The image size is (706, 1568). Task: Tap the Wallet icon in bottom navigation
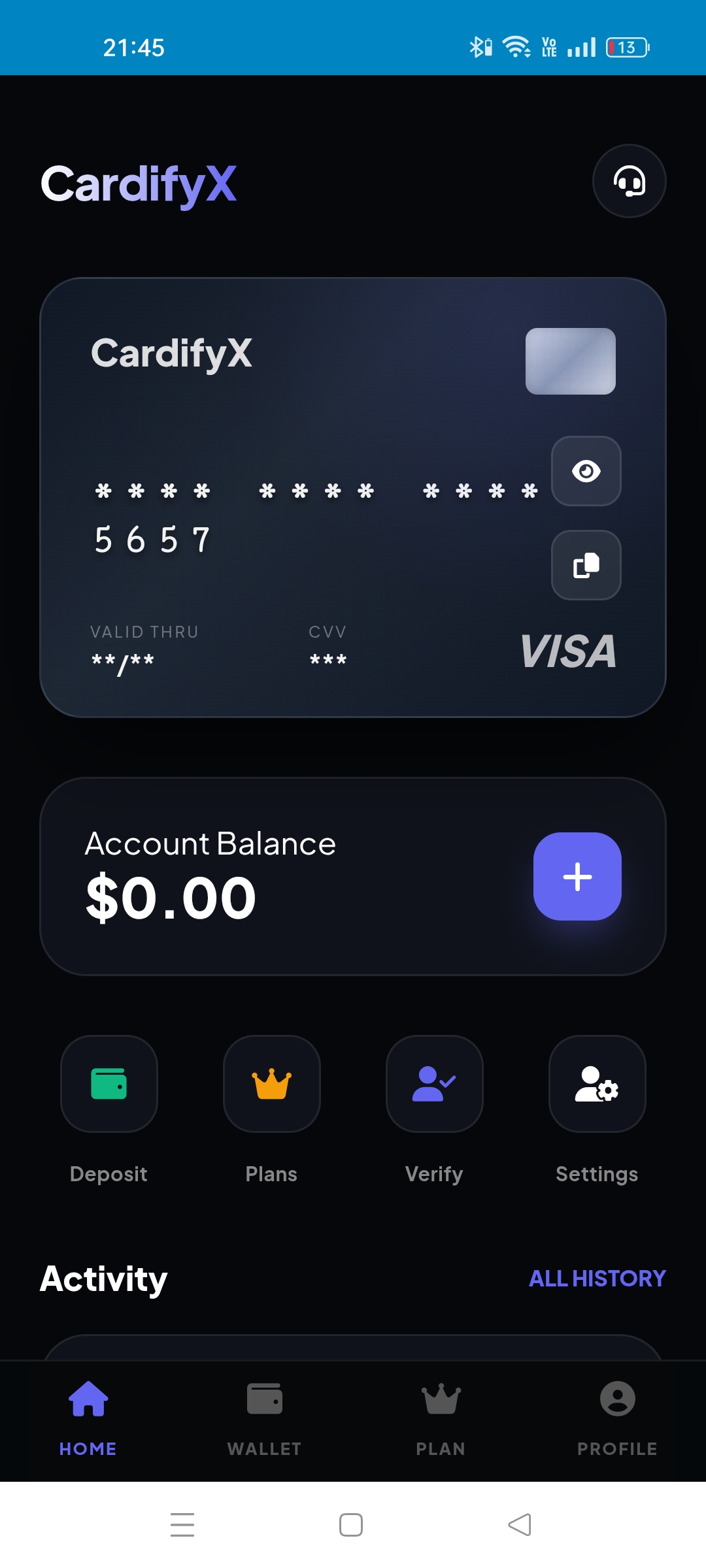tap(264, 1398)
